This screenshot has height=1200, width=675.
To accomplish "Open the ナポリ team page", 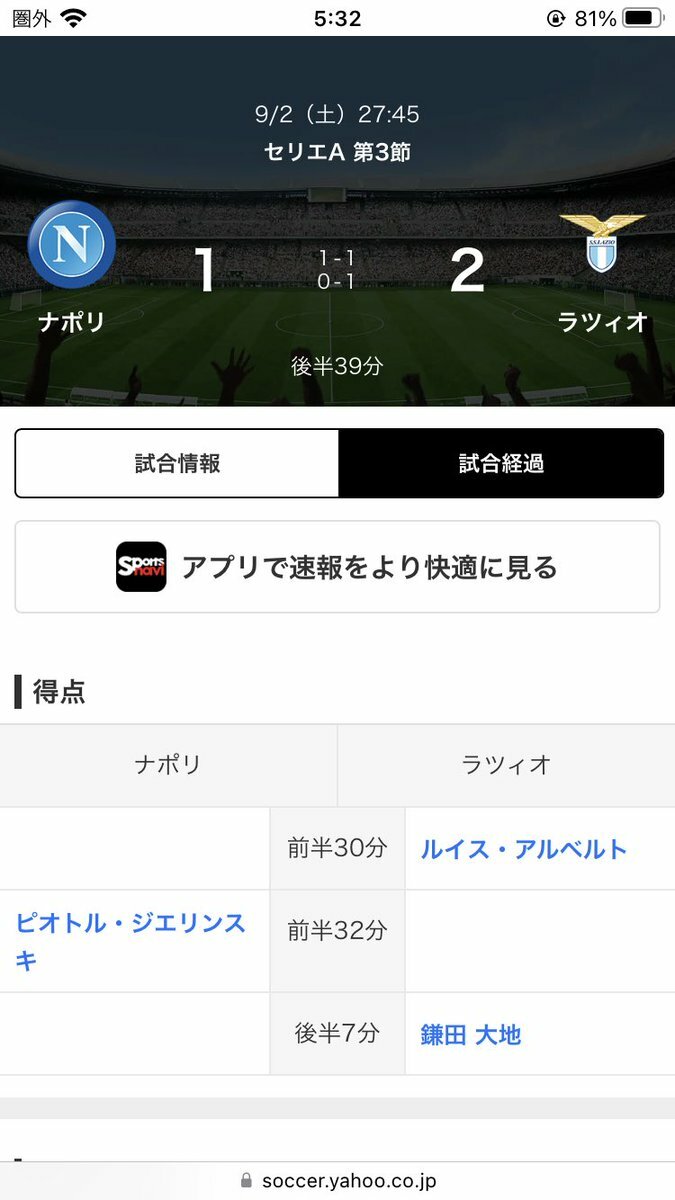I will [x=71, y=265].
